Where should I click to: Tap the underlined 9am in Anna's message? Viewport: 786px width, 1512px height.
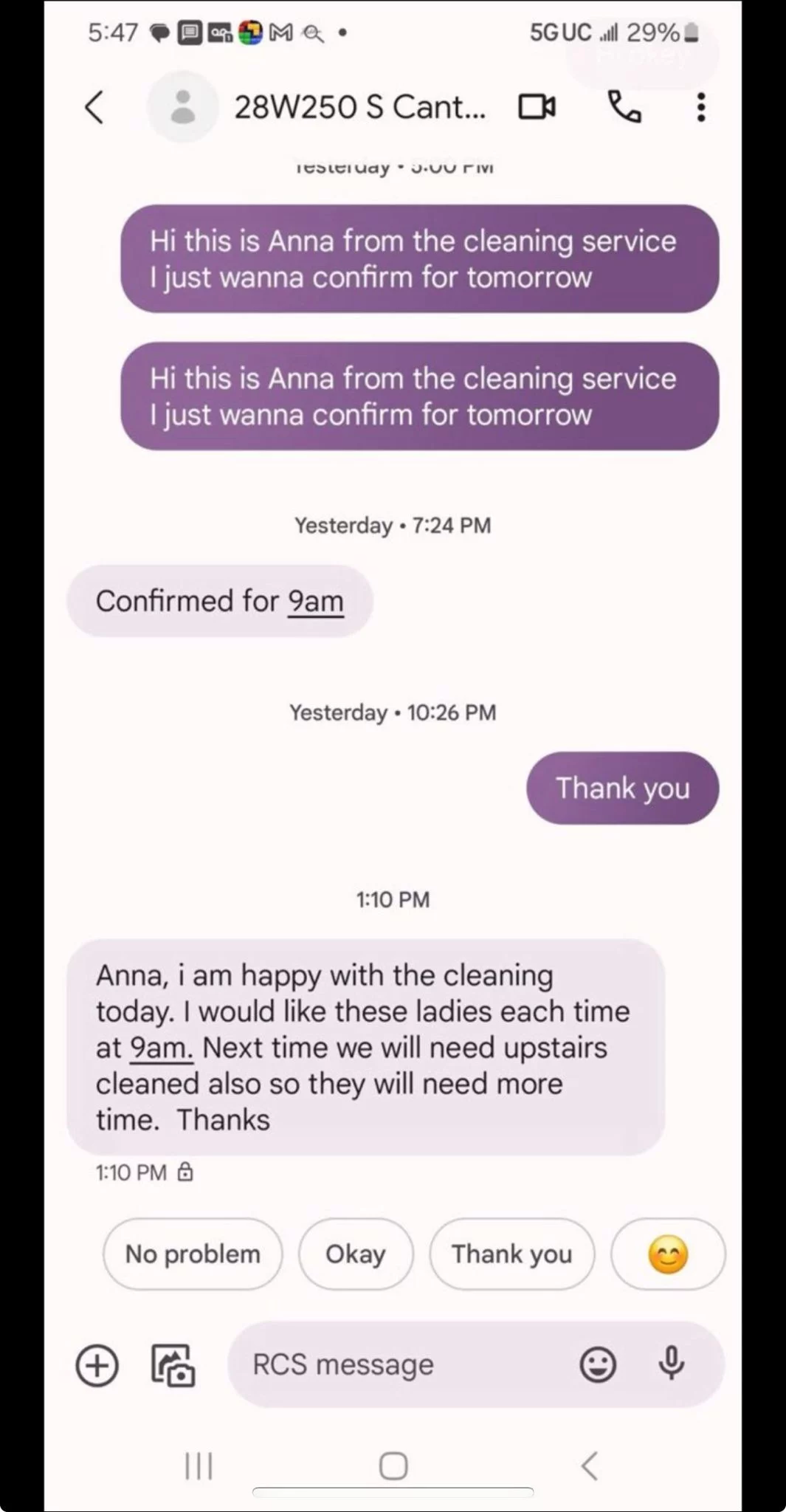[x=161, y=1048]
